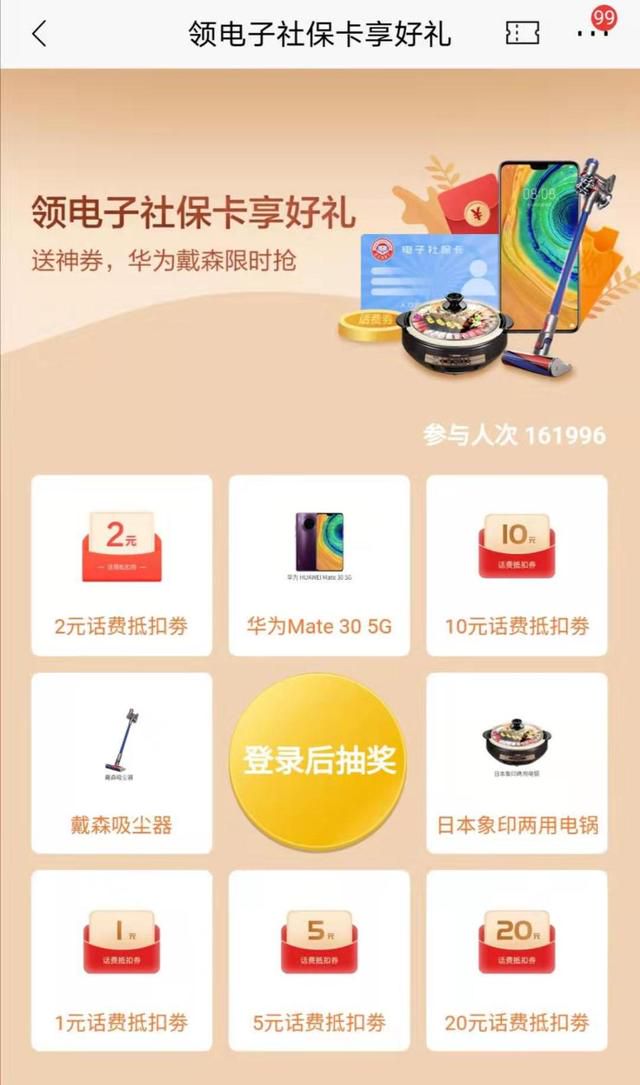Screen dimensions: 640x1085
Task: Open the more options menu with 99 badge
Action: pos(592,34)
